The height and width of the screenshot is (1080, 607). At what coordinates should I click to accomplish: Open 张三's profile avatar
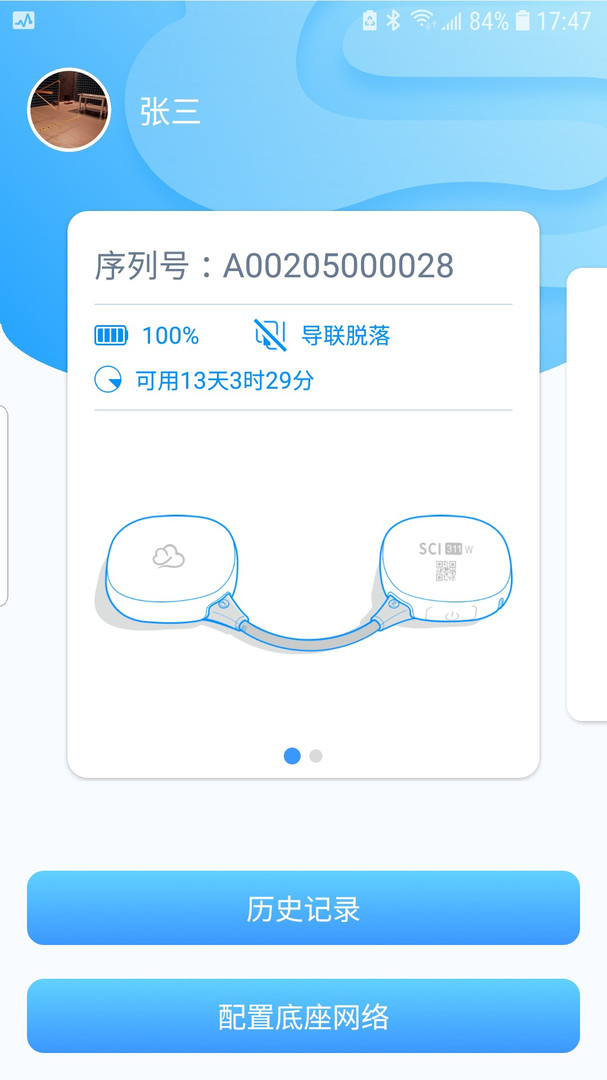pyautogui.click(x=69, y=110)
